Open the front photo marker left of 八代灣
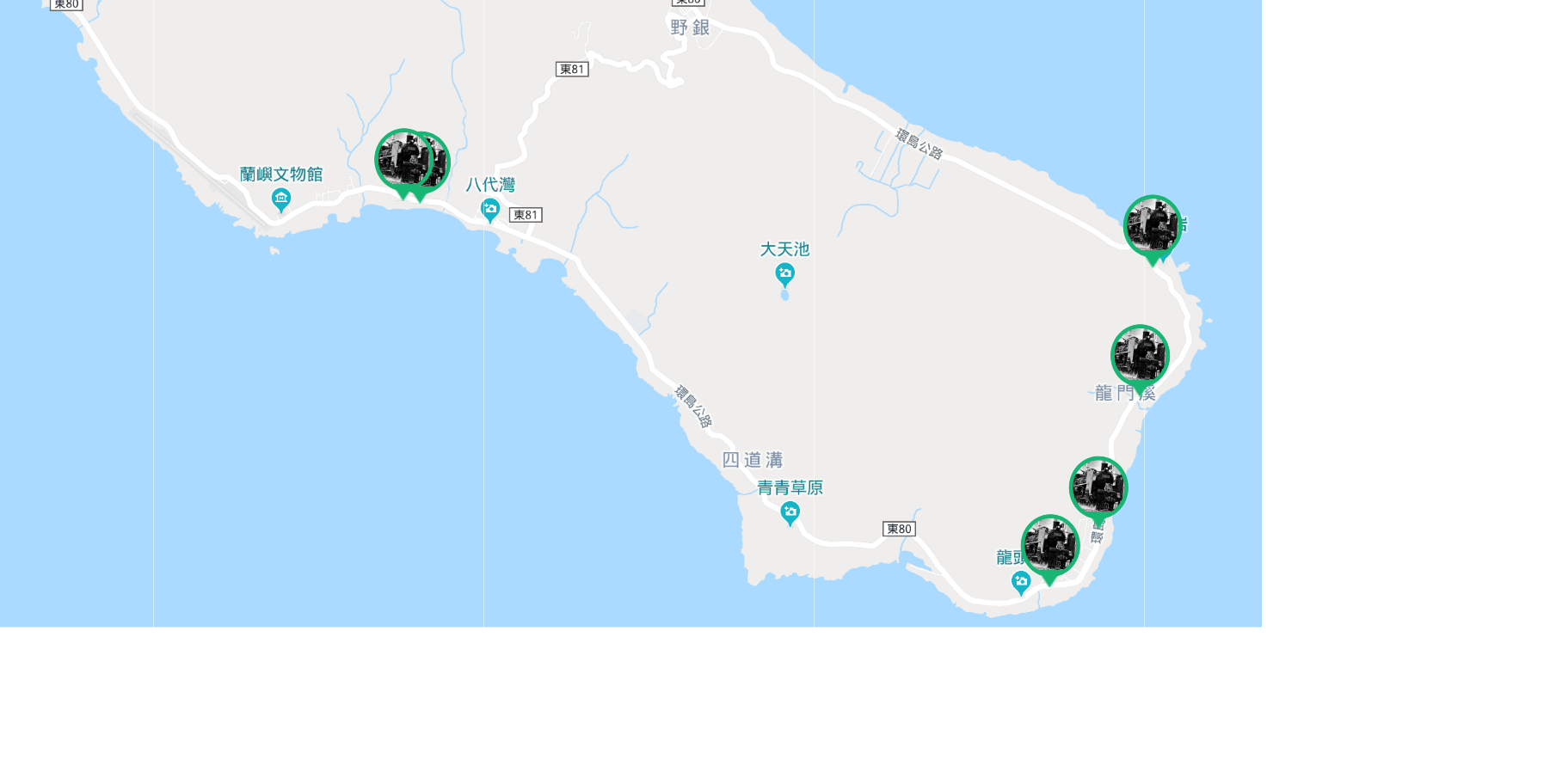The width and height of the screenshot is (1556, 784). pos(403,159)
